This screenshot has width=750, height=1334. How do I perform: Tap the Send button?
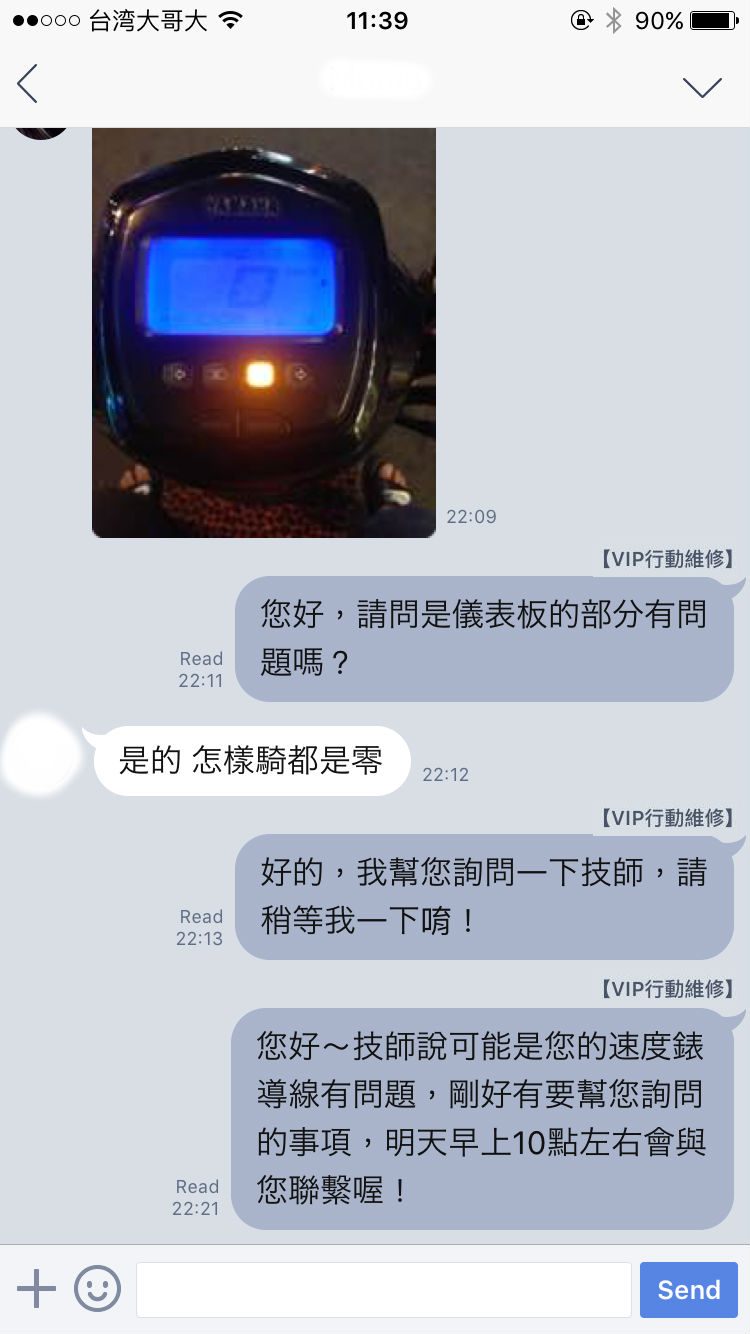pos(688,1289)
